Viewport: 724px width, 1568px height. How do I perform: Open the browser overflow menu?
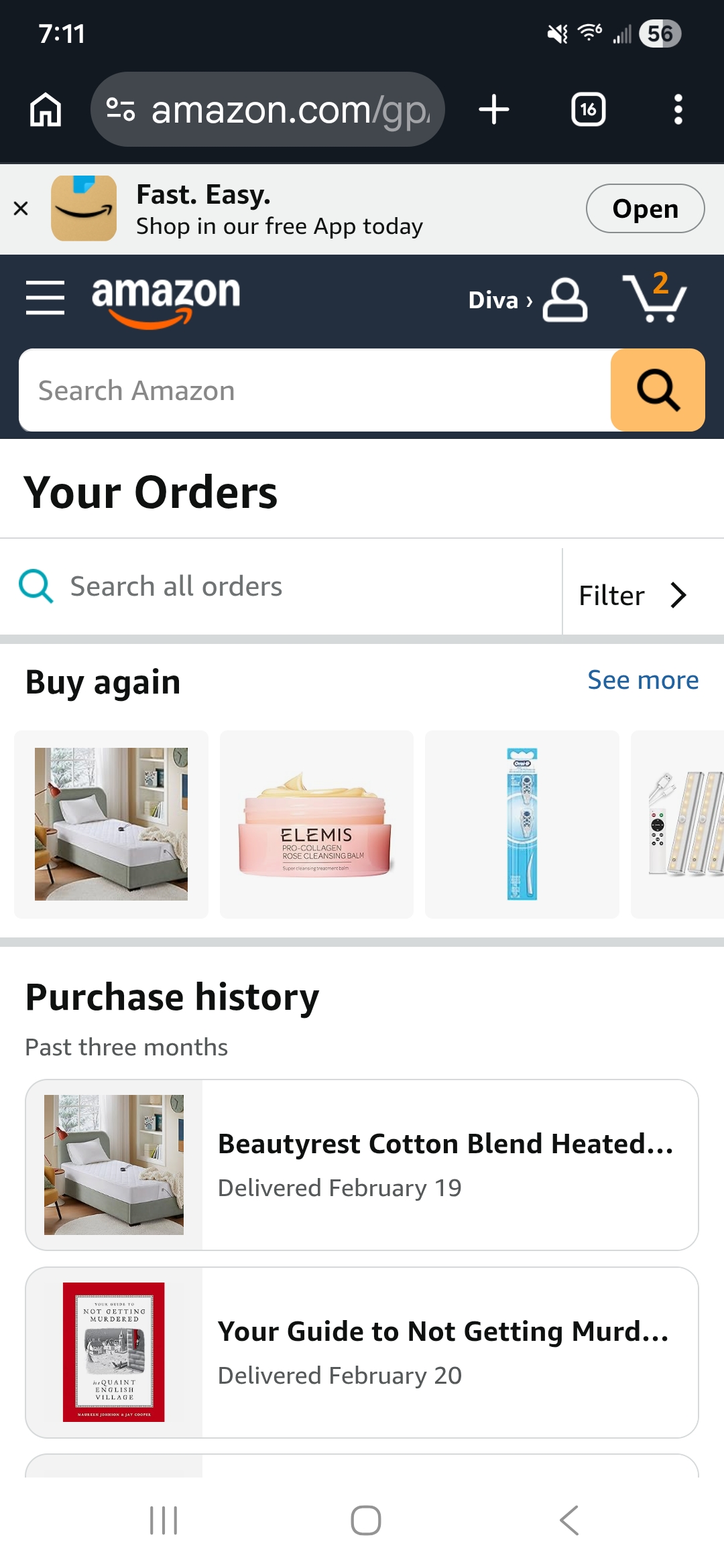[678, 109]
